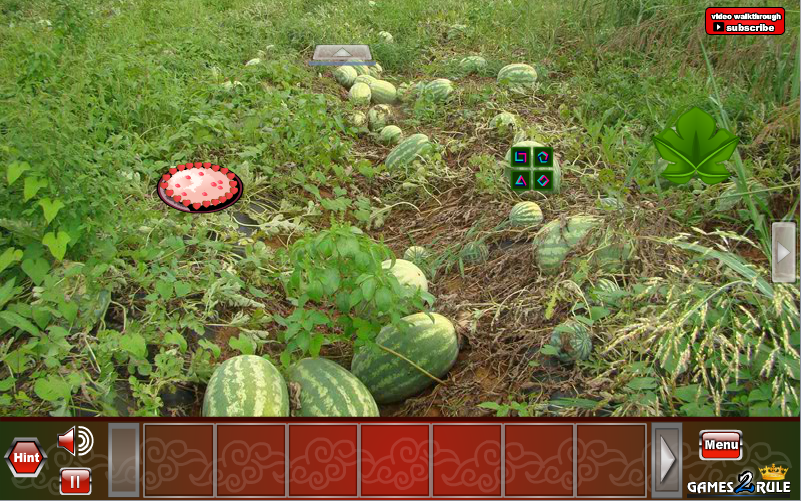Image resolution: width=801 pixels, height=501 pixels.
Task: Mute the game sound
Action: [74, 441]
